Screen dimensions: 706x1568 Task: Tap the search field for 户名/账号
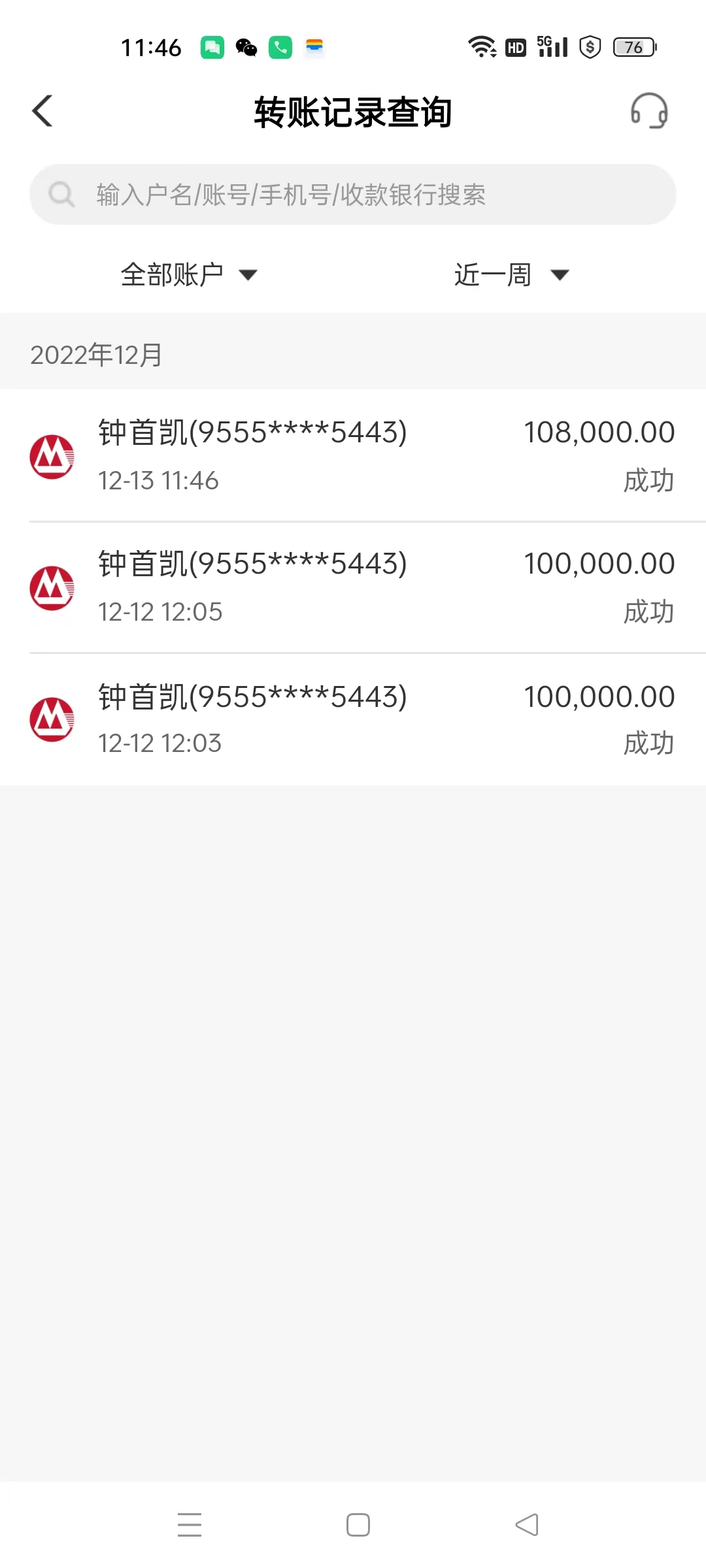tap(353, 195)
